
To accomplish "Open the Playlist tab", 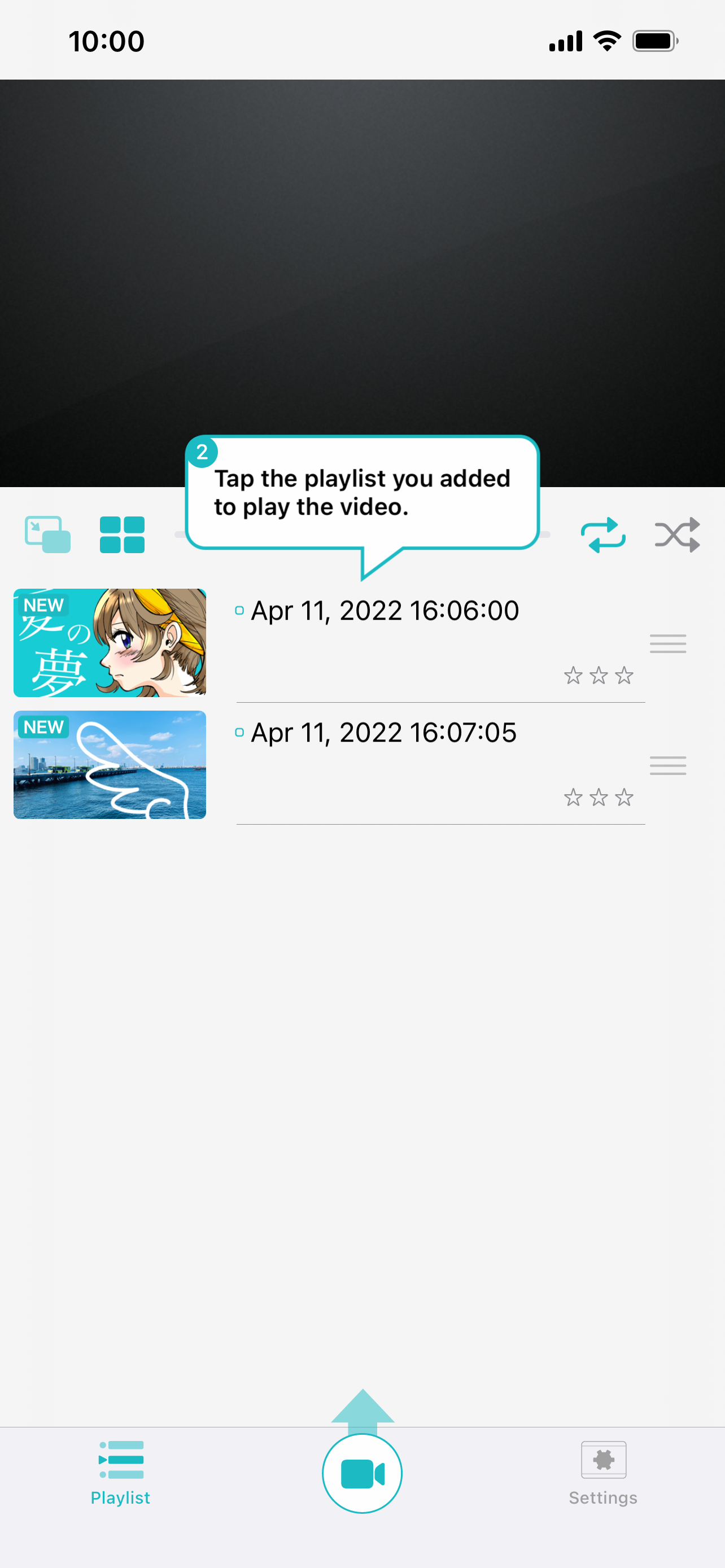I will tap(120, 1472).
